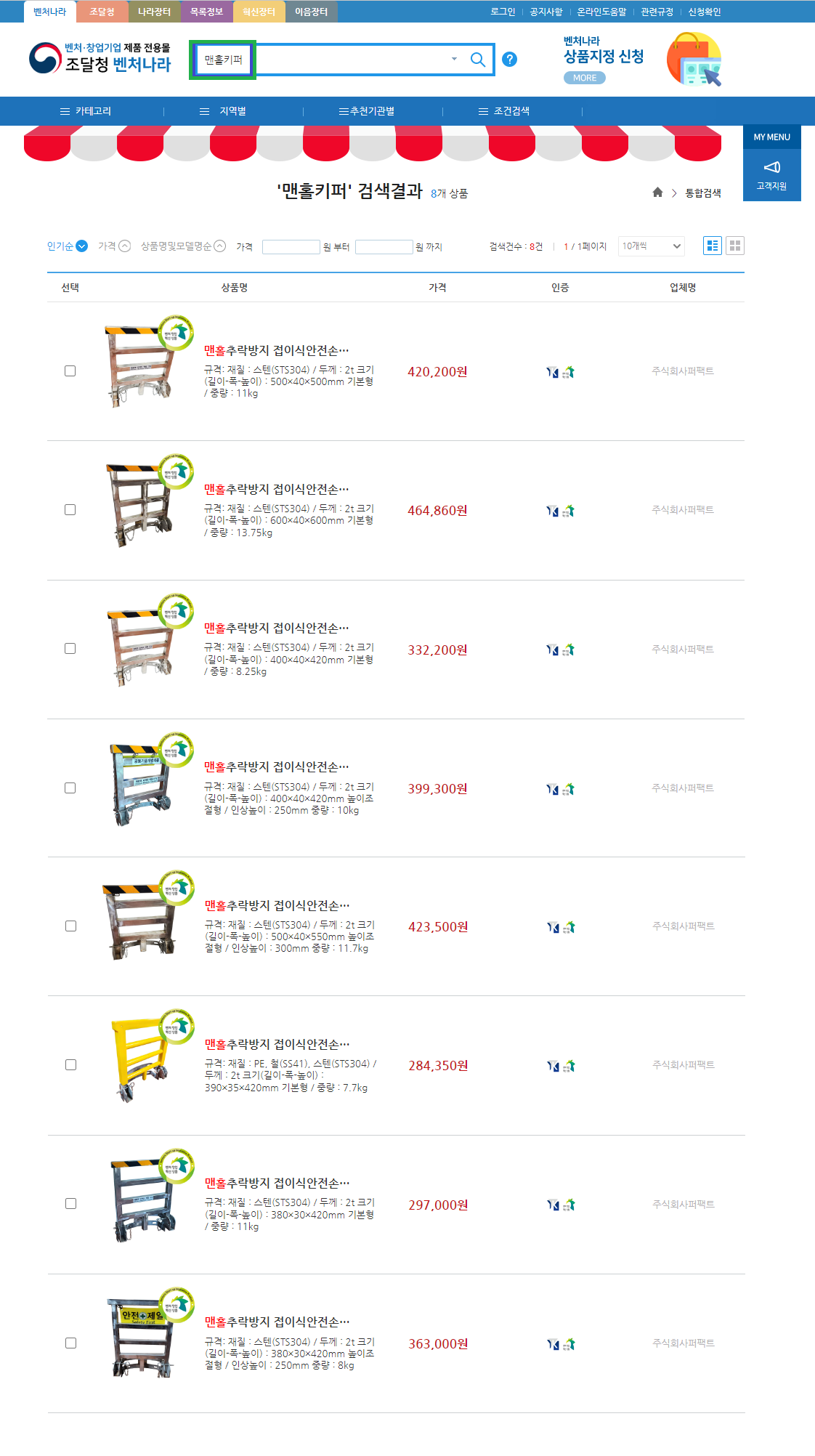Viewport: 815px width, 1456px height.
Task: Enter the minimum price field
Action: point(291,247)
